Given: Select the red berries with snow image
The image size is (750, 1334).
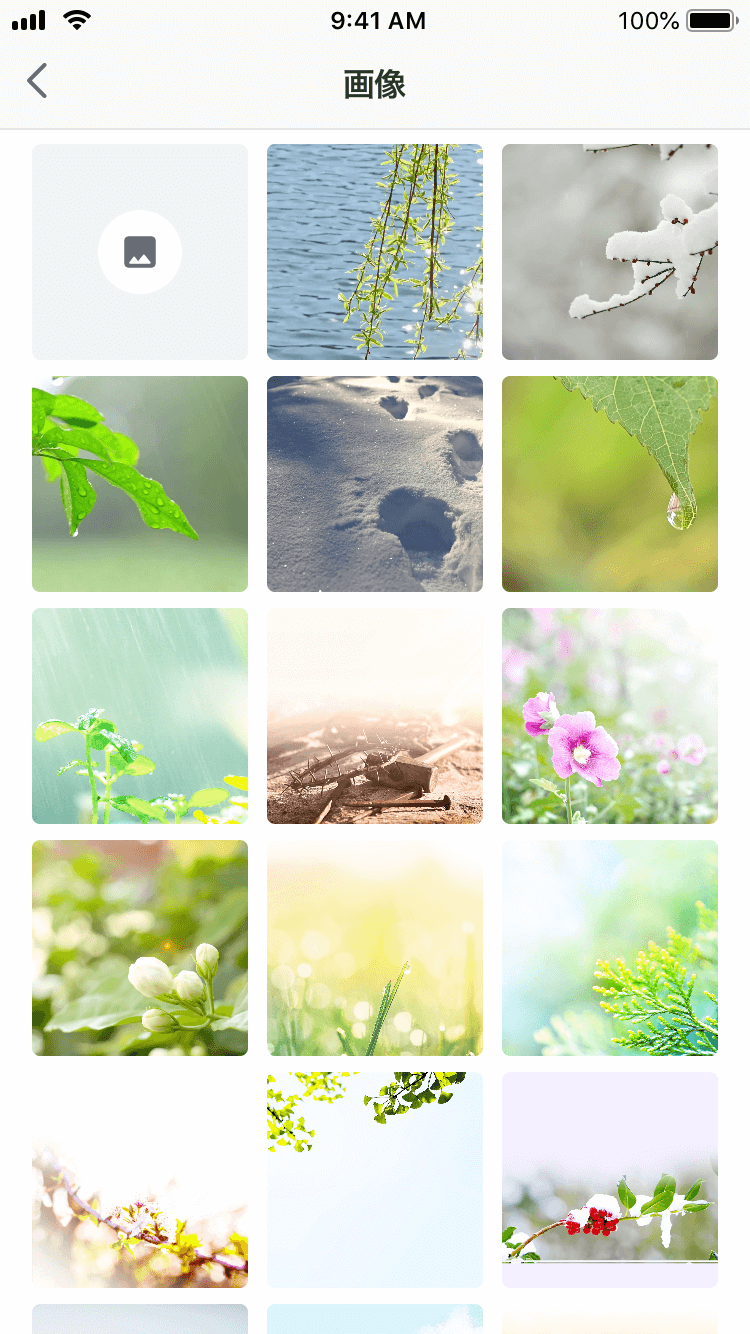Looking at the screenshot, I should [610, 1180].
